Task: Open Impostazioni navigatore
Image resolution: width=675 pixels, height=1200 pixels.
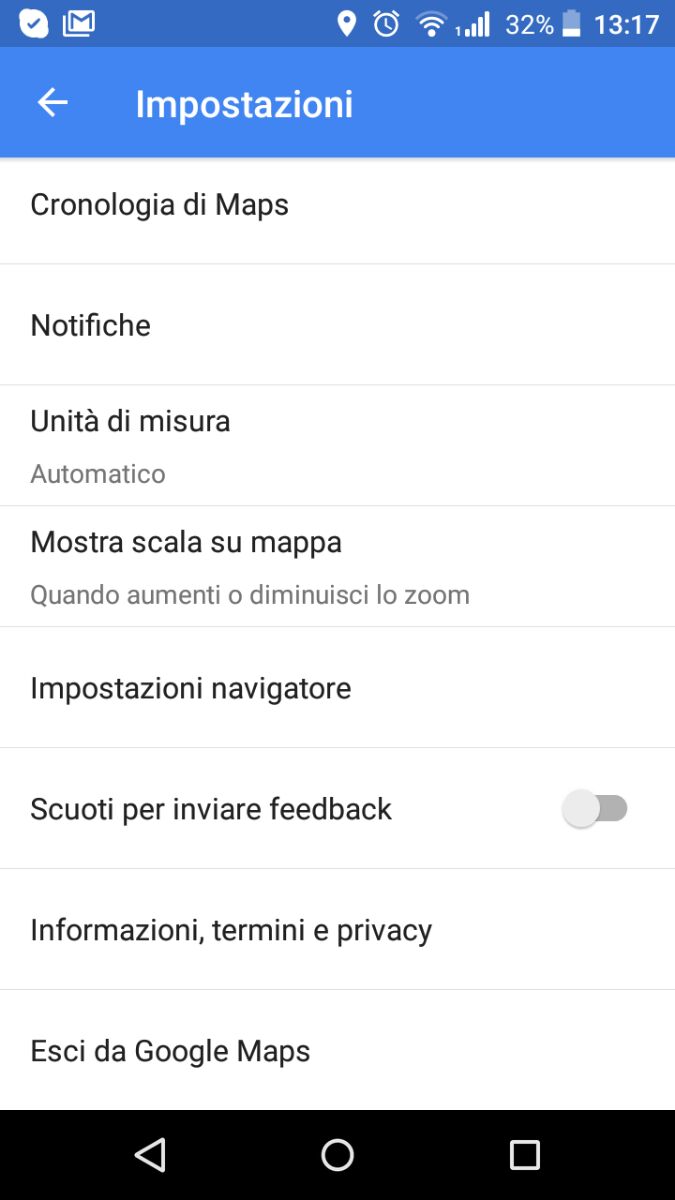Action: coord(337,688)
